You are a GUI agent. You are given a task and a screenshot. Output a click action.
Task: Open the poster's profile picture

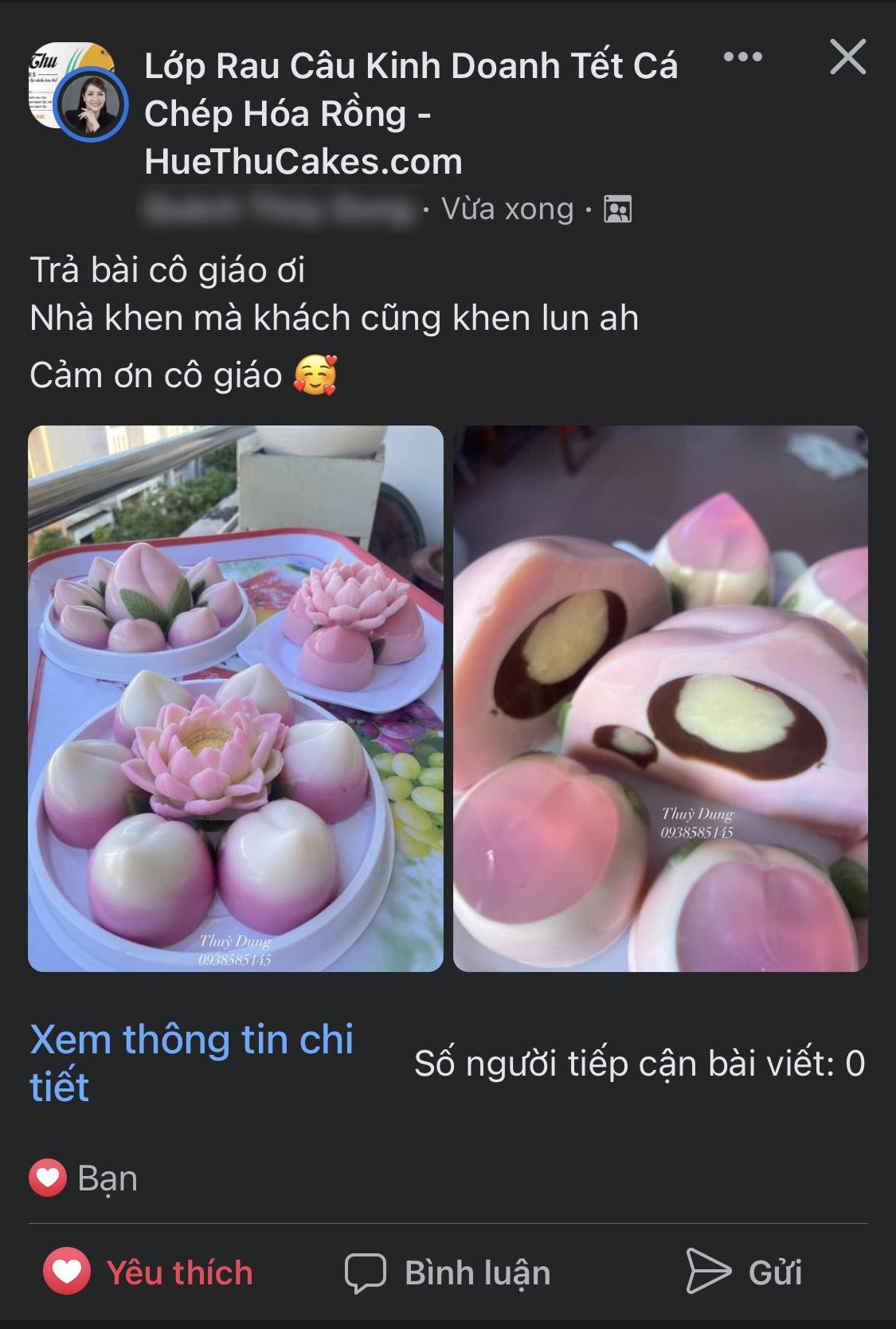click(x=92, y=105)
